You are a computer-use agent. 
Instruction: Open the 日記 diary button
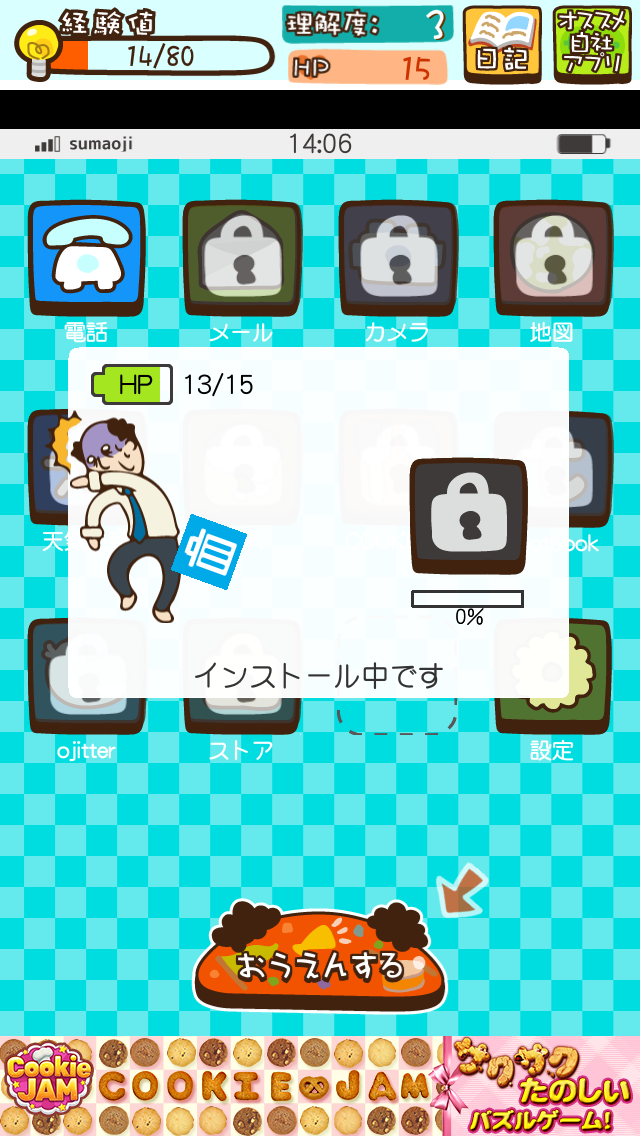click(x=502, y=44)
